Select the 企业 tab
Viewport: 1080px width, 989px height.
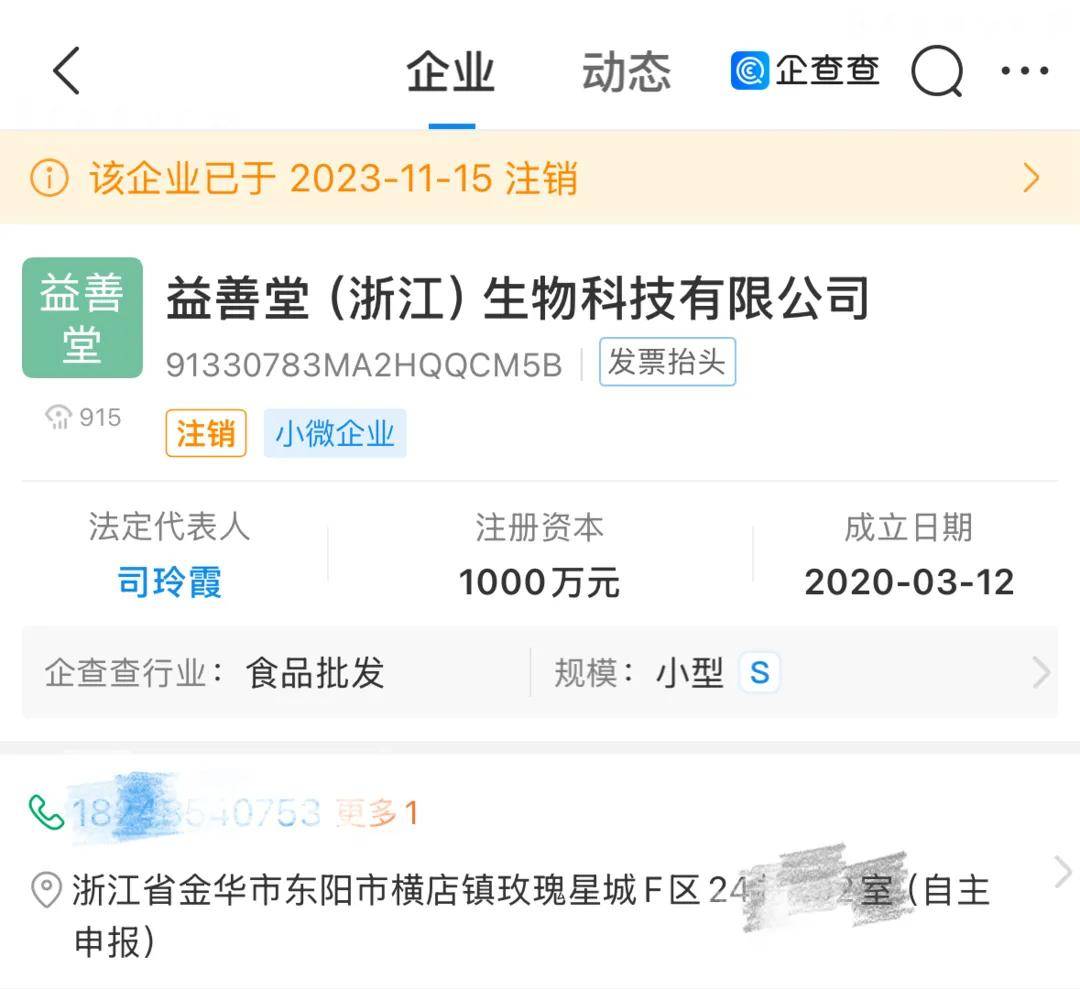click(x=451, y=73)
